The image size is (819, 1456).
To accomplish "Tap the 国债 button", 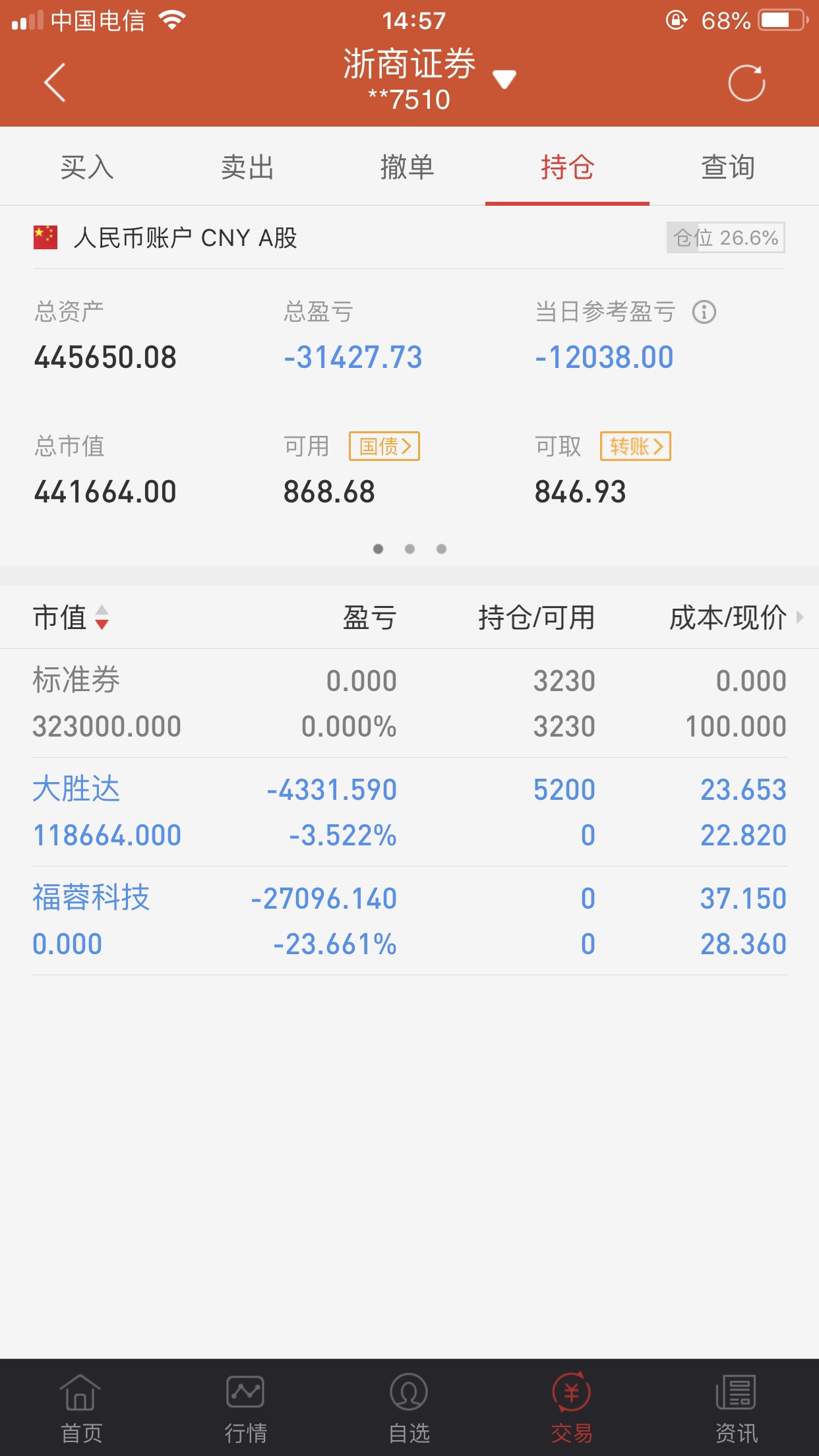I will (384, 446).
